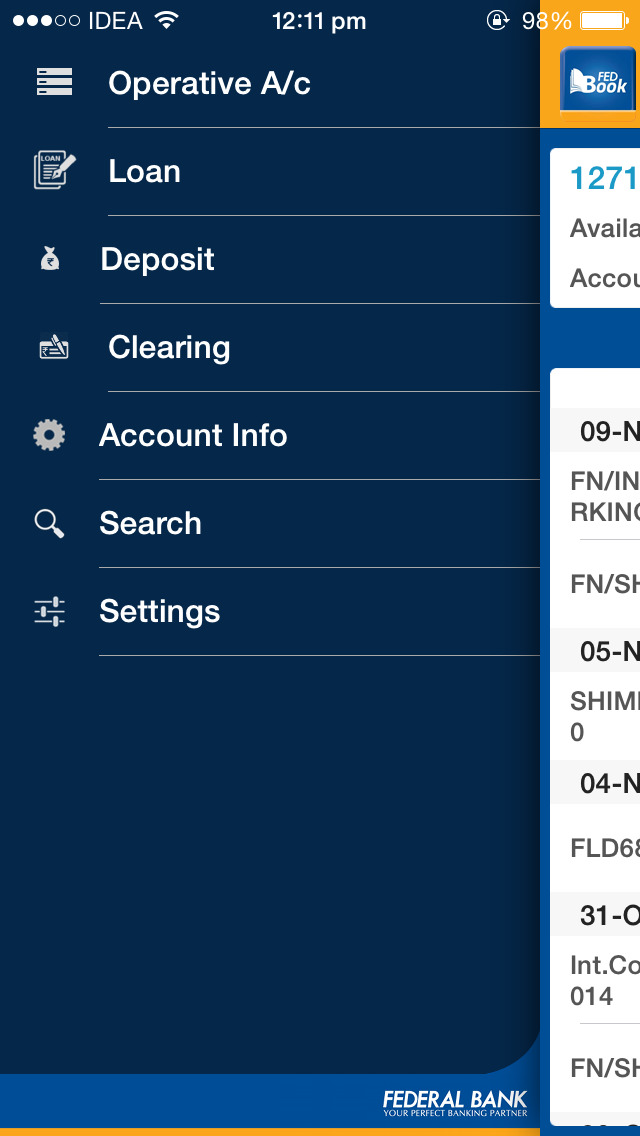
Task: Tap the FedBook icon to close drawer
Action: (x=598, y=83)
